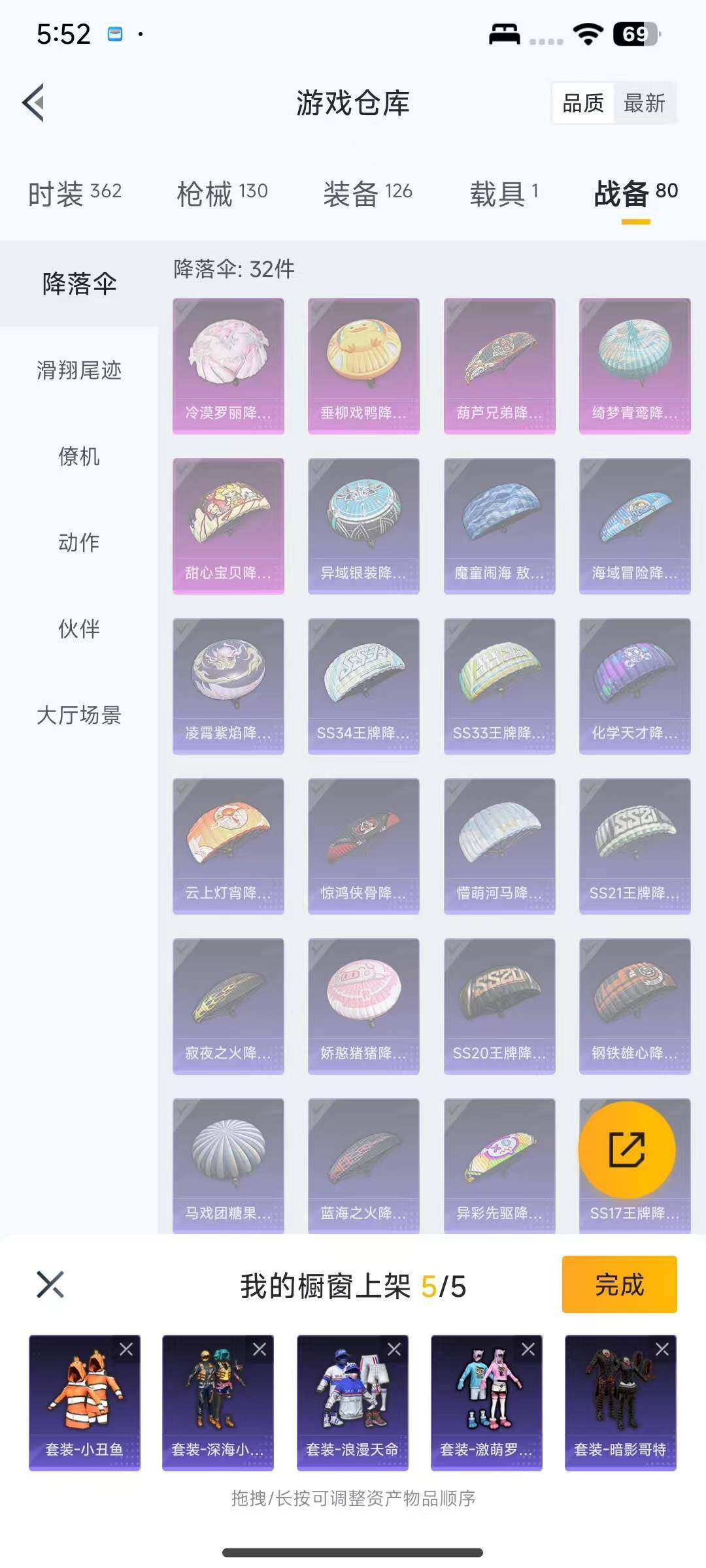Pick the SS34王牌 parachute tile
The height and width of the screenshot is (1568, 706).
click(363, 685)
